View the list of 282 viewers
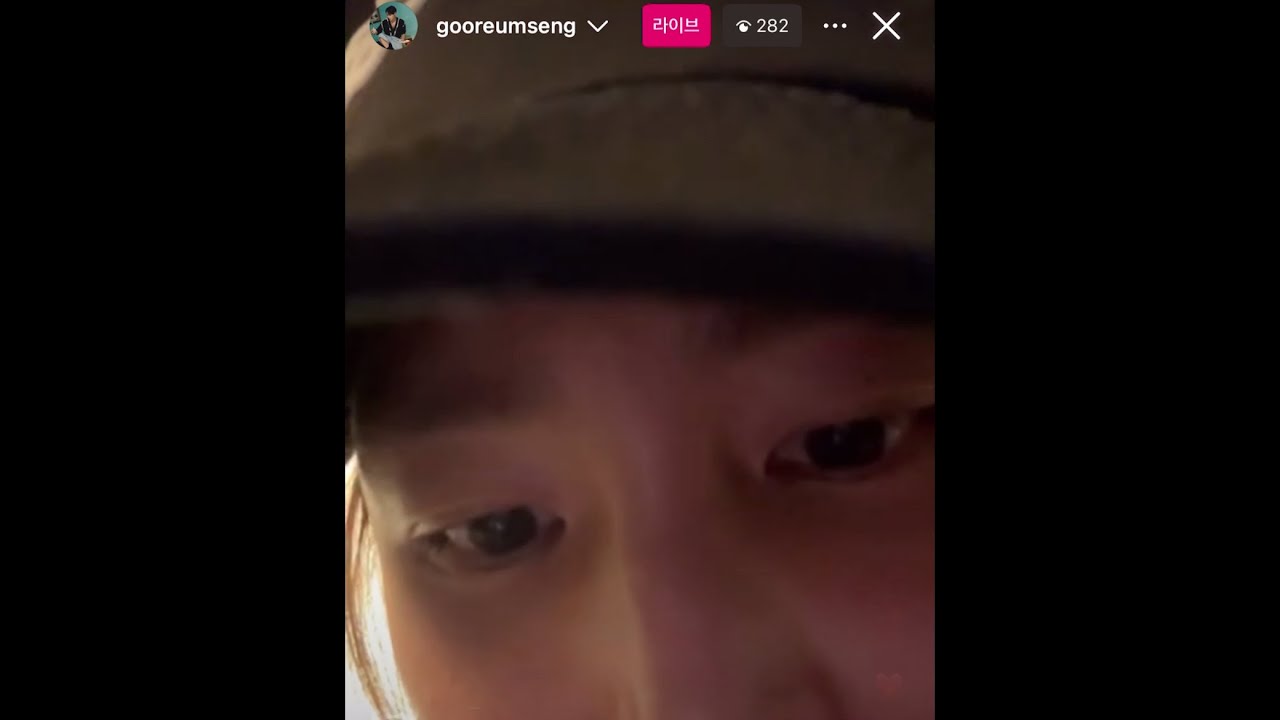Screen dimensions: 1280x720 point(762,27)
